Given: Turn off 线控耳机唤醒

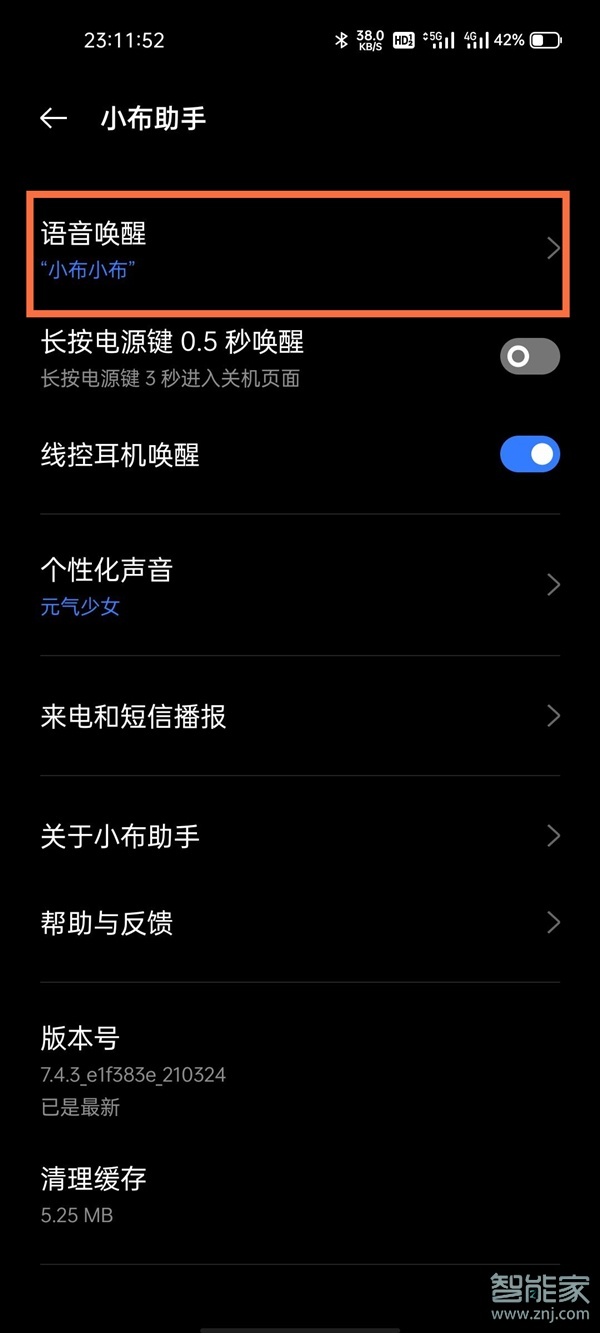Looking at the screenshot, I should point(529,454).
